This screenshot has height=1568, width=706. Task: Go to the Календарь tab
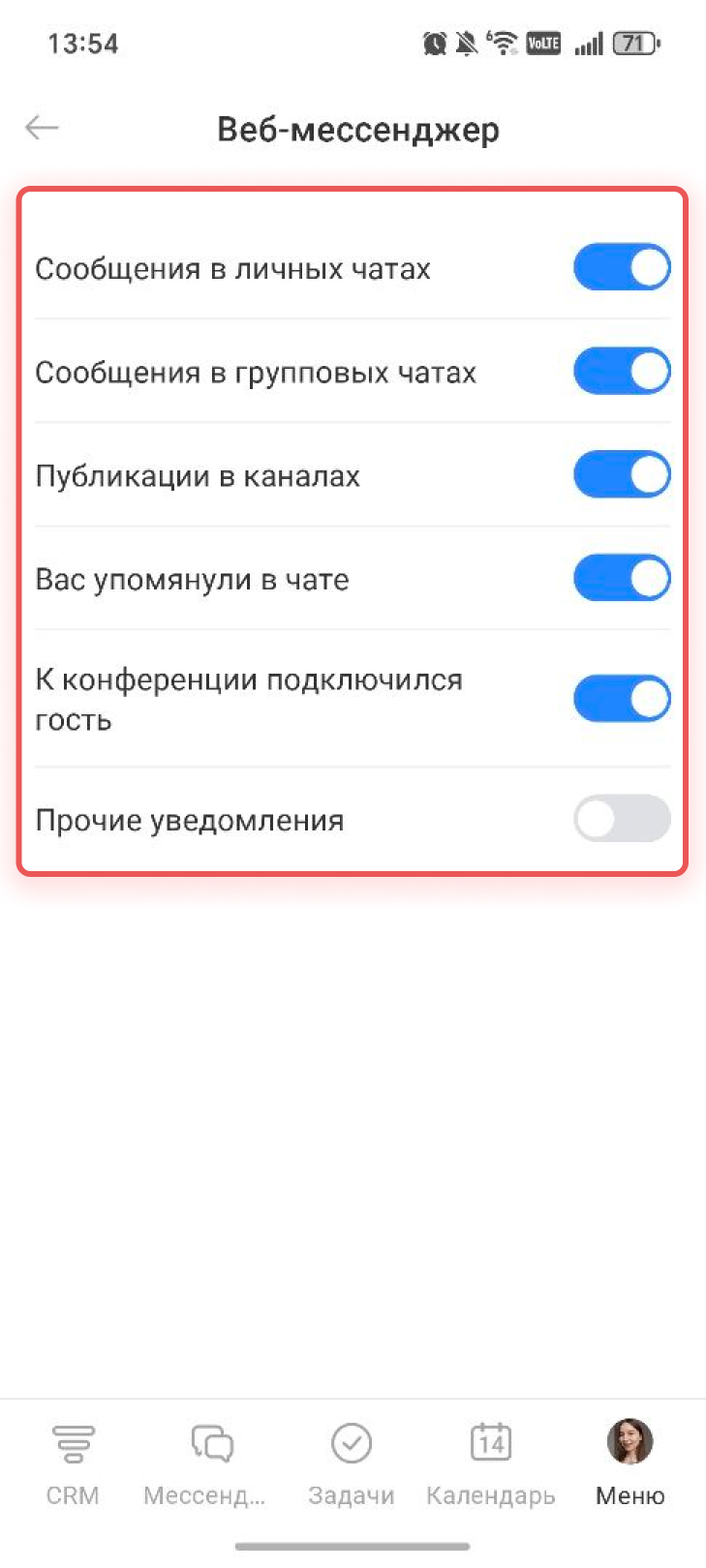pos(491,1463)
